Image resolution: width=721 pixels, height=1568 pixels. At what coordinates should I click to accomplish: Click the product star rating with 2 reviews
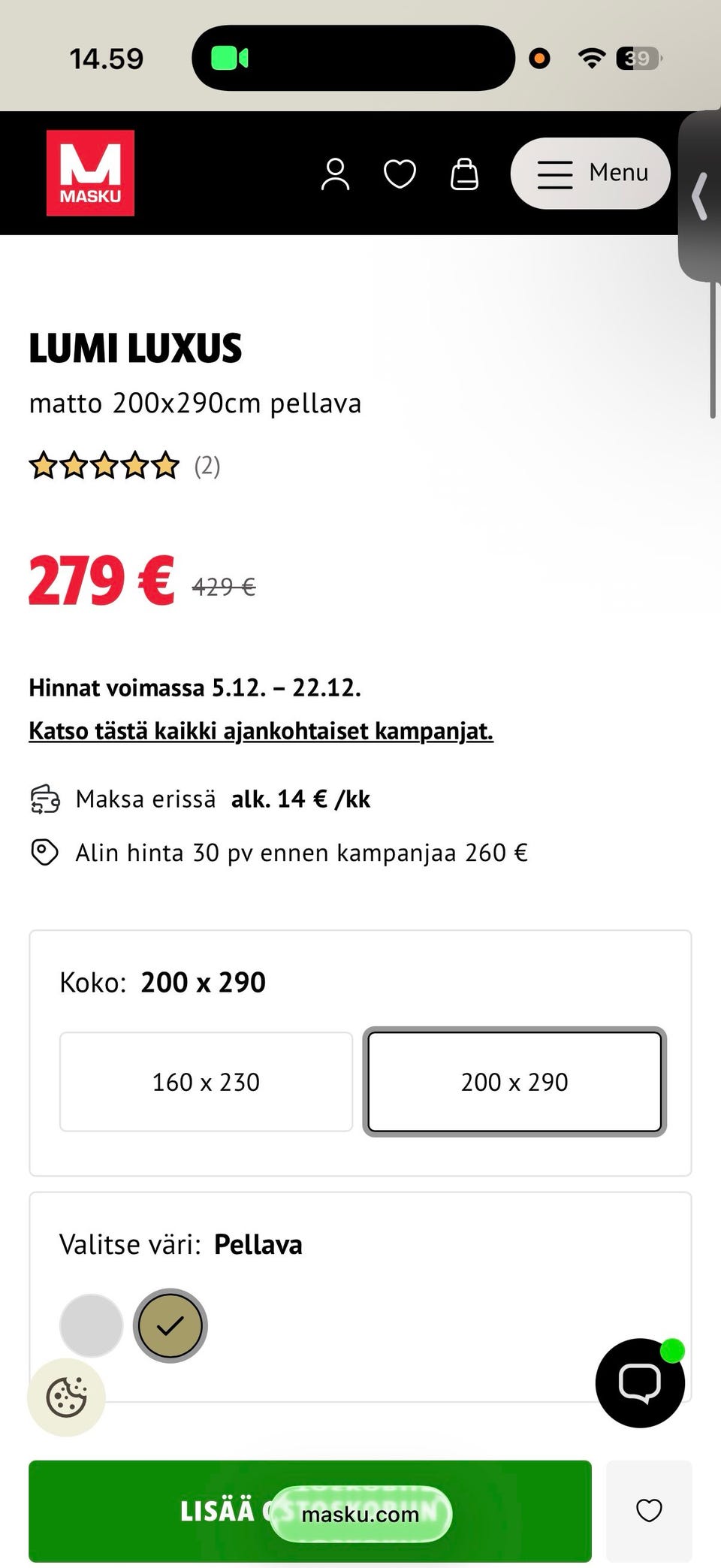coord(125,466)
